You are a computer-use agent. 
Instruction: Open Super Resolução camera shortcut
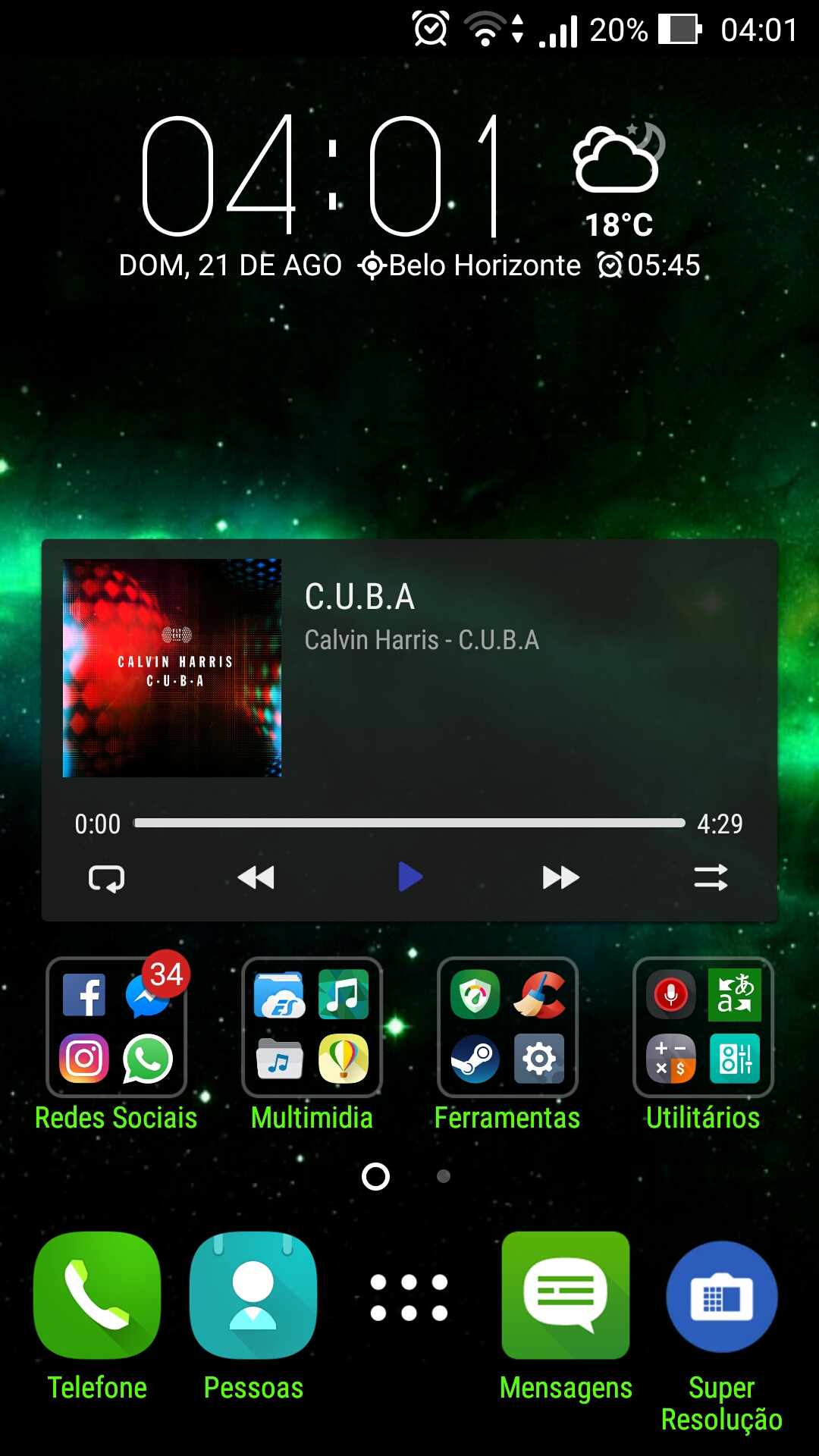pos(721,1297)
